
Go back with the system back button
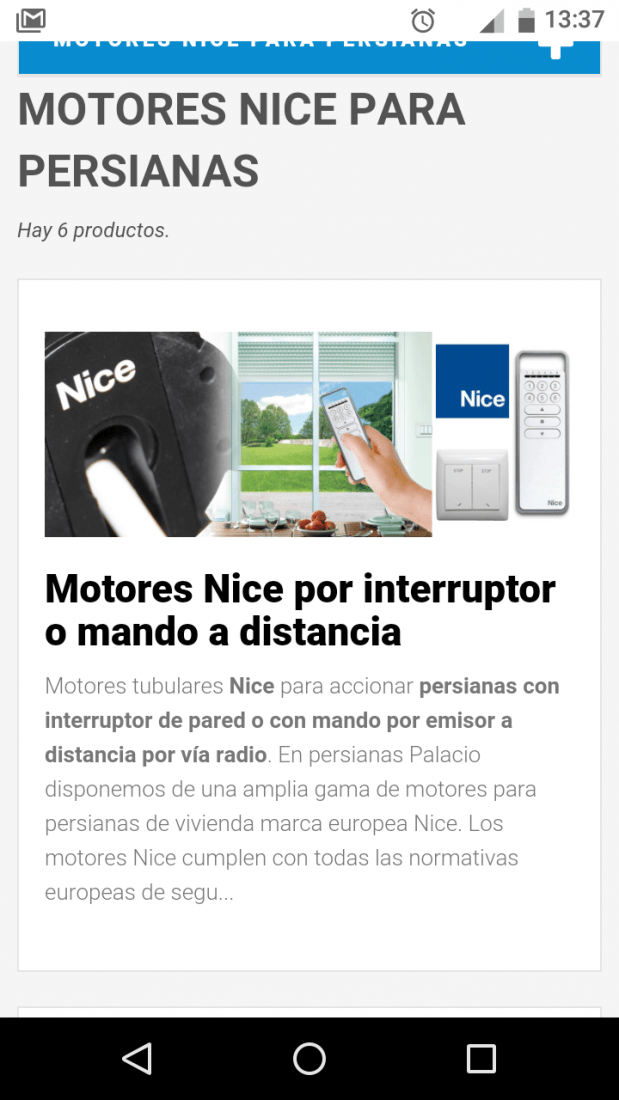point(137,1058)
